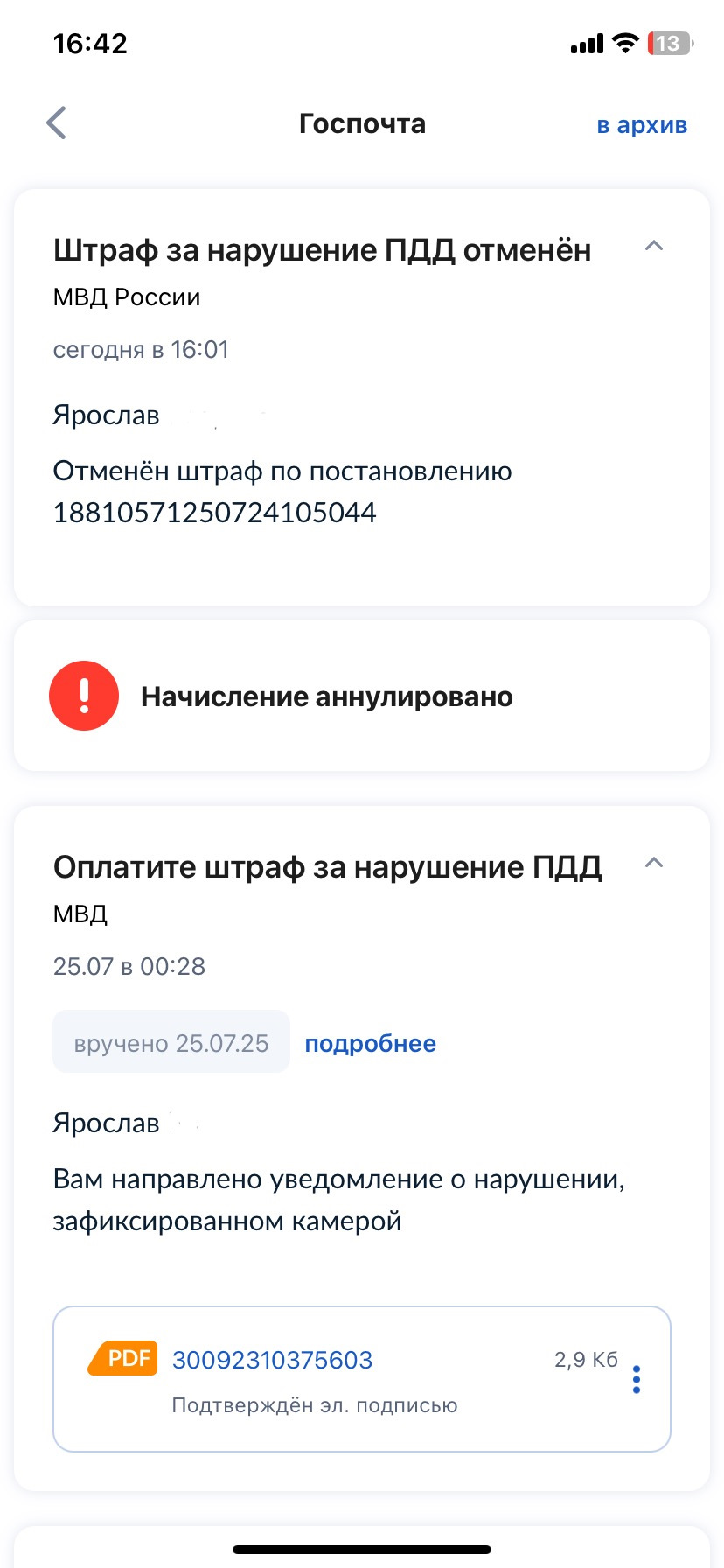This screenshot has width=724, height=1568.
Task: Move this message to the archive
Action: tap(642, 125)
